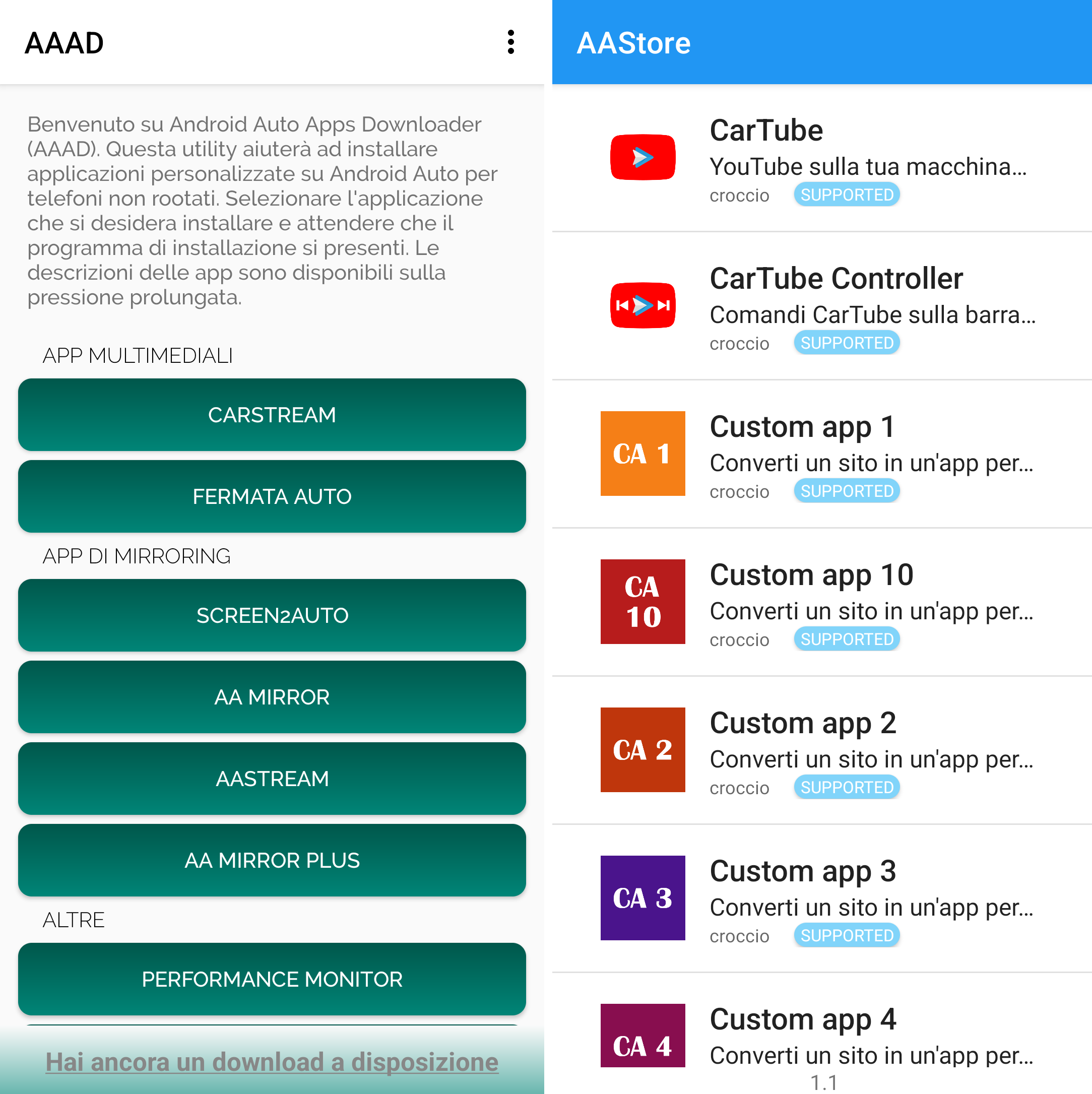The width and height of the screenshot is (1092, 1094).
Task: Select Custom app 10 from the list
Action: (x=821, y=602)
